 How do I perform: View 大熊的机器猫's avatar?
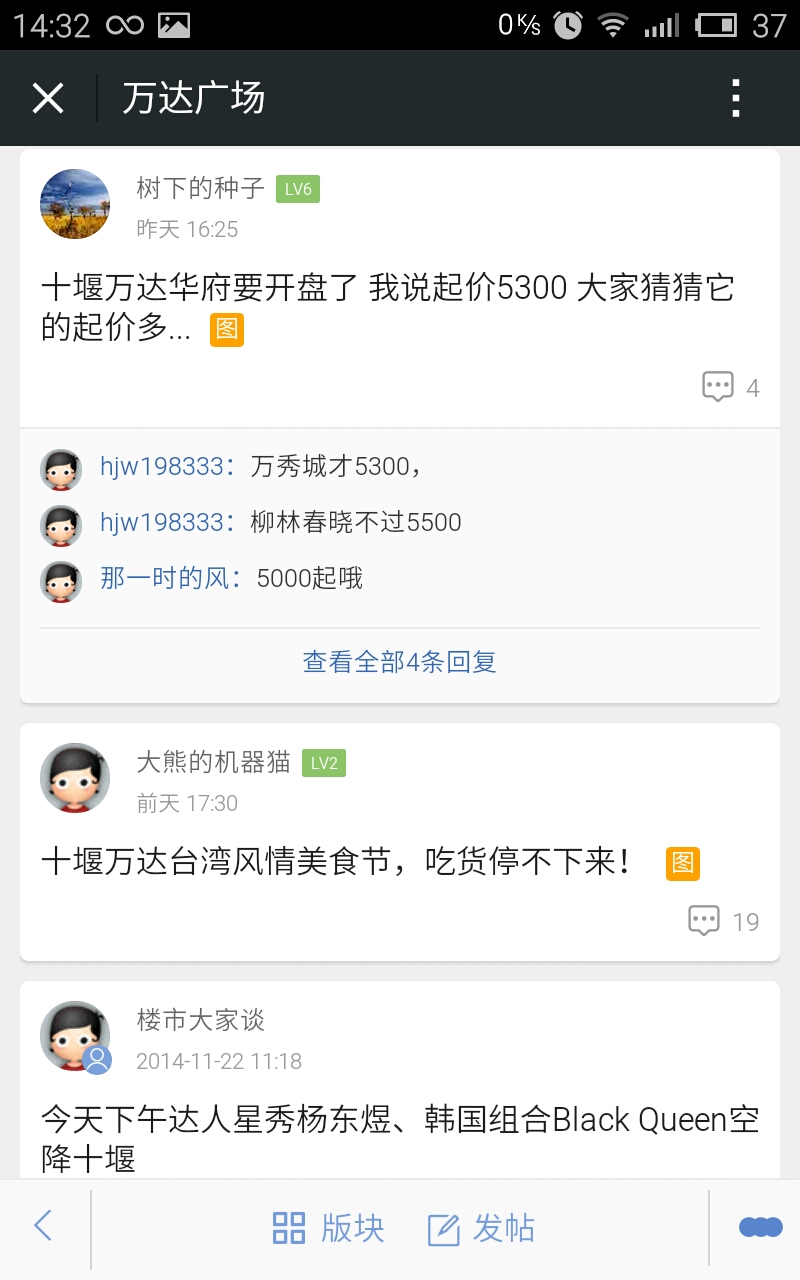(x=75, y=778)
